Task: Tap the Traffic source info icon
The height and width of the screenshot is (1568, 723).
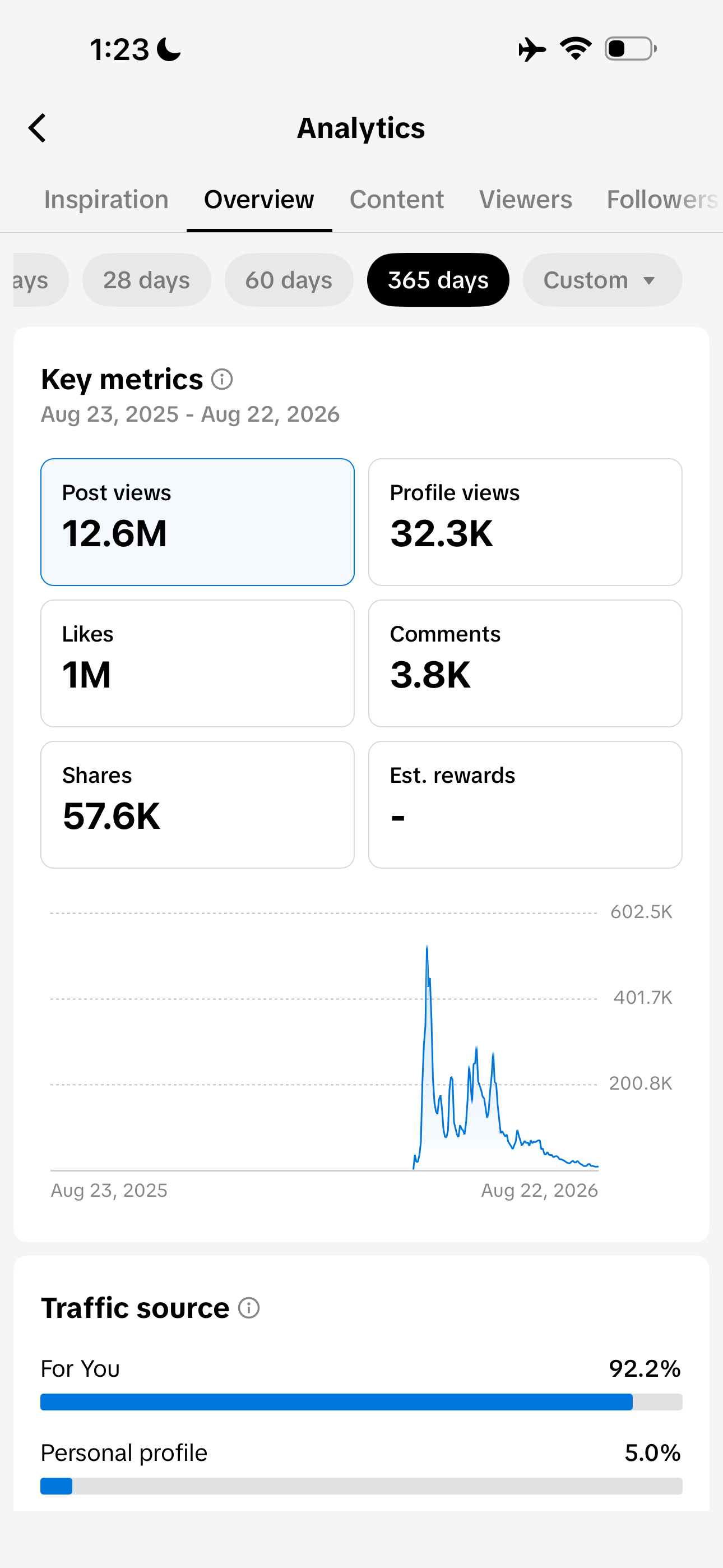Action: 248,1307
